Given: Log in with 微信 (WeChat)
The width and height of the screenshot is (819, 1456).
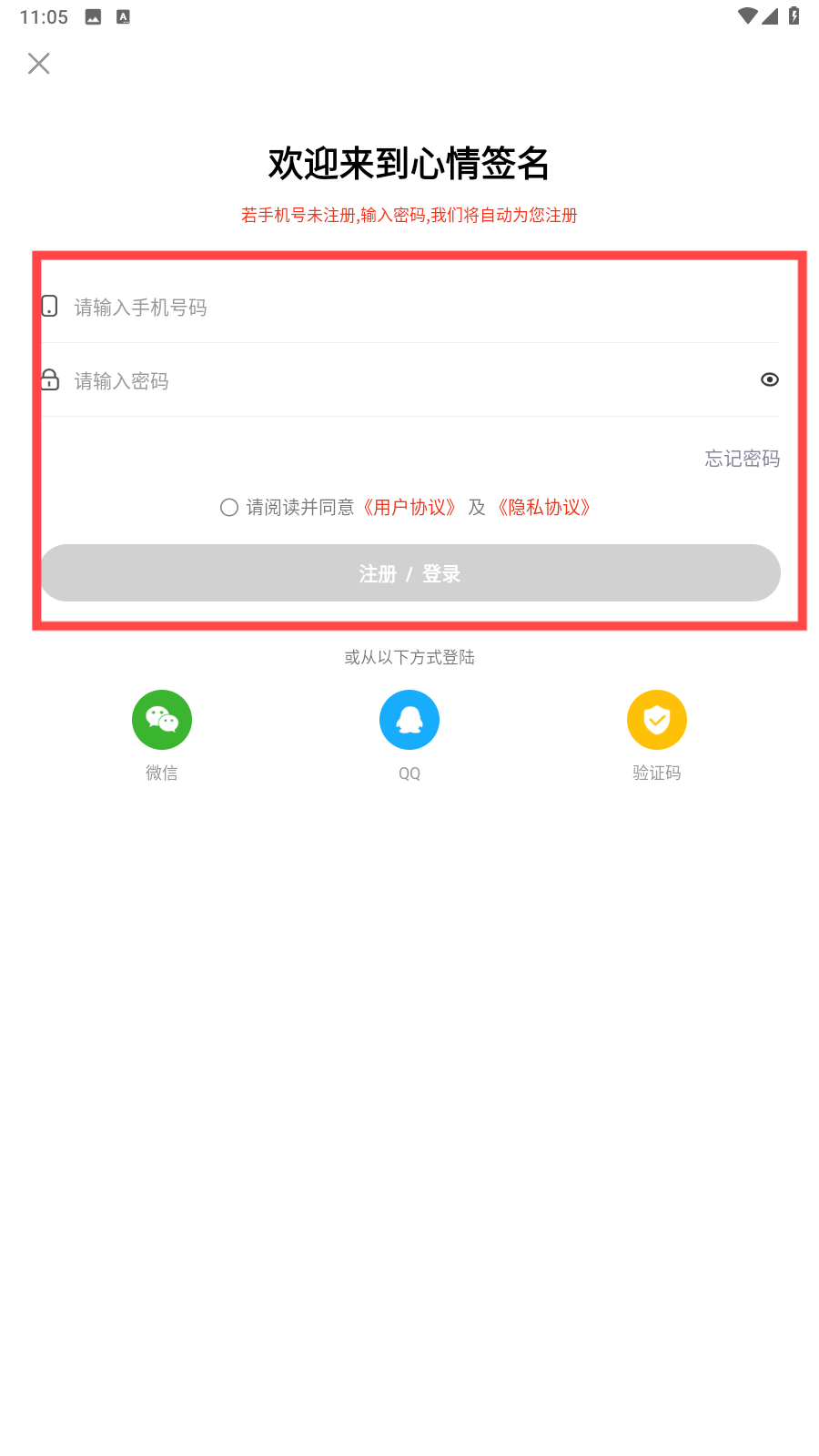Looking at the screenshot, I should tap(162, 720).
